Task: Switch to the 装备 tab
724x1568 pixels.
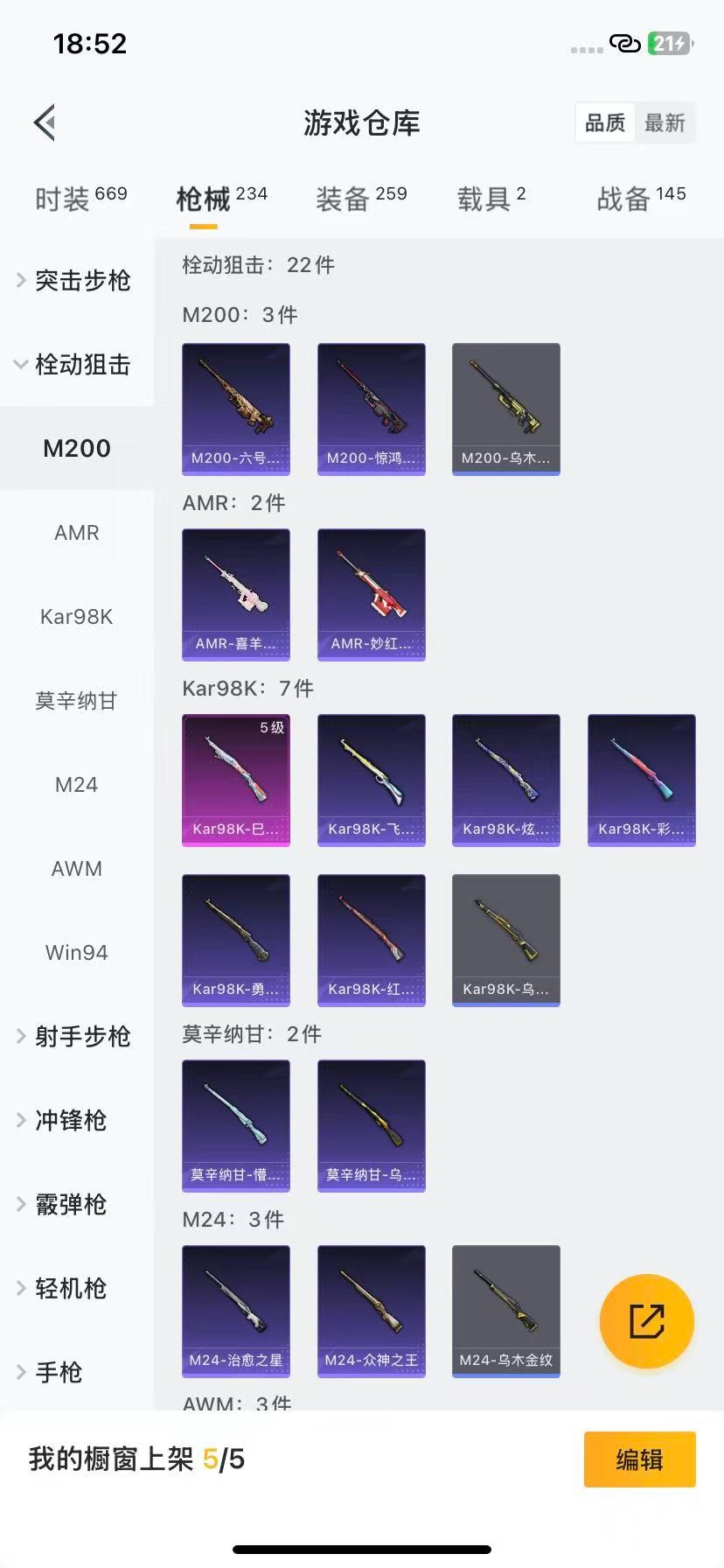Action: point(360,197)
